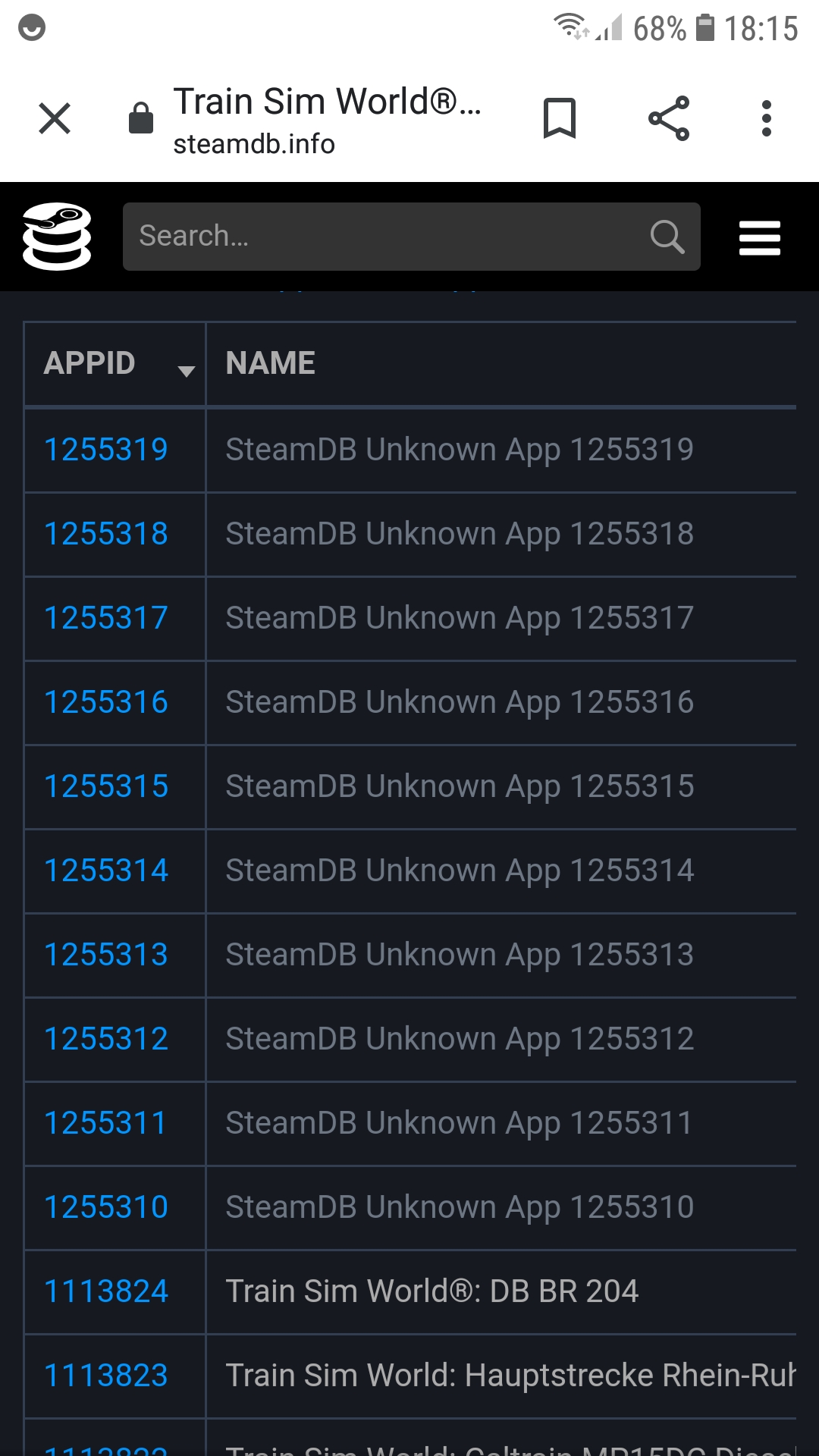This screenshot has width=819, height=1456.
Task: Open the browser overflow menu
Action: tap(767, 118)
